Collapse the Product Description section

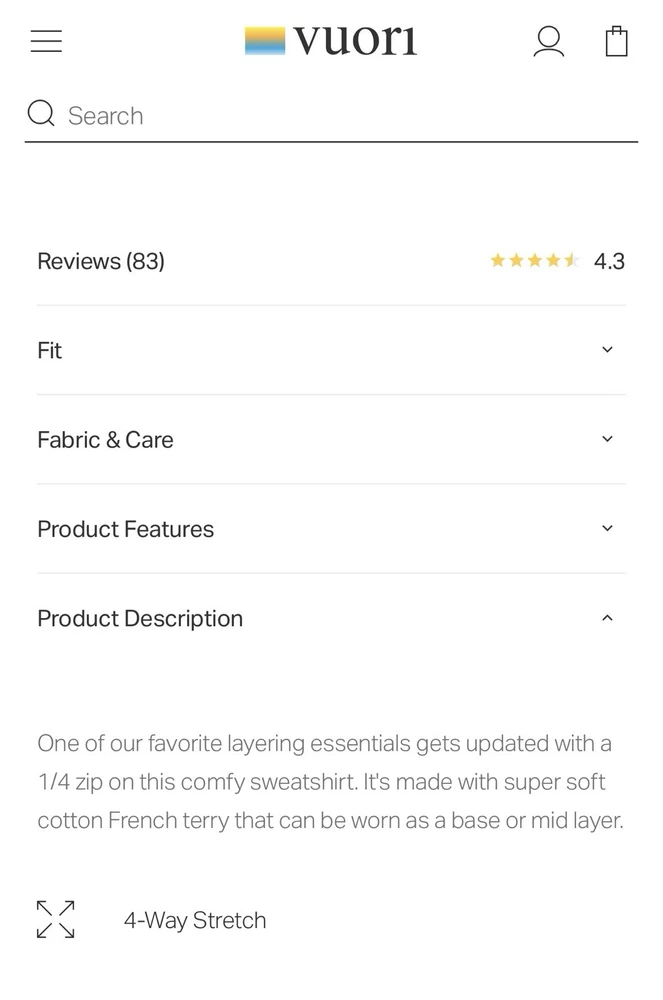pos(330,619)
